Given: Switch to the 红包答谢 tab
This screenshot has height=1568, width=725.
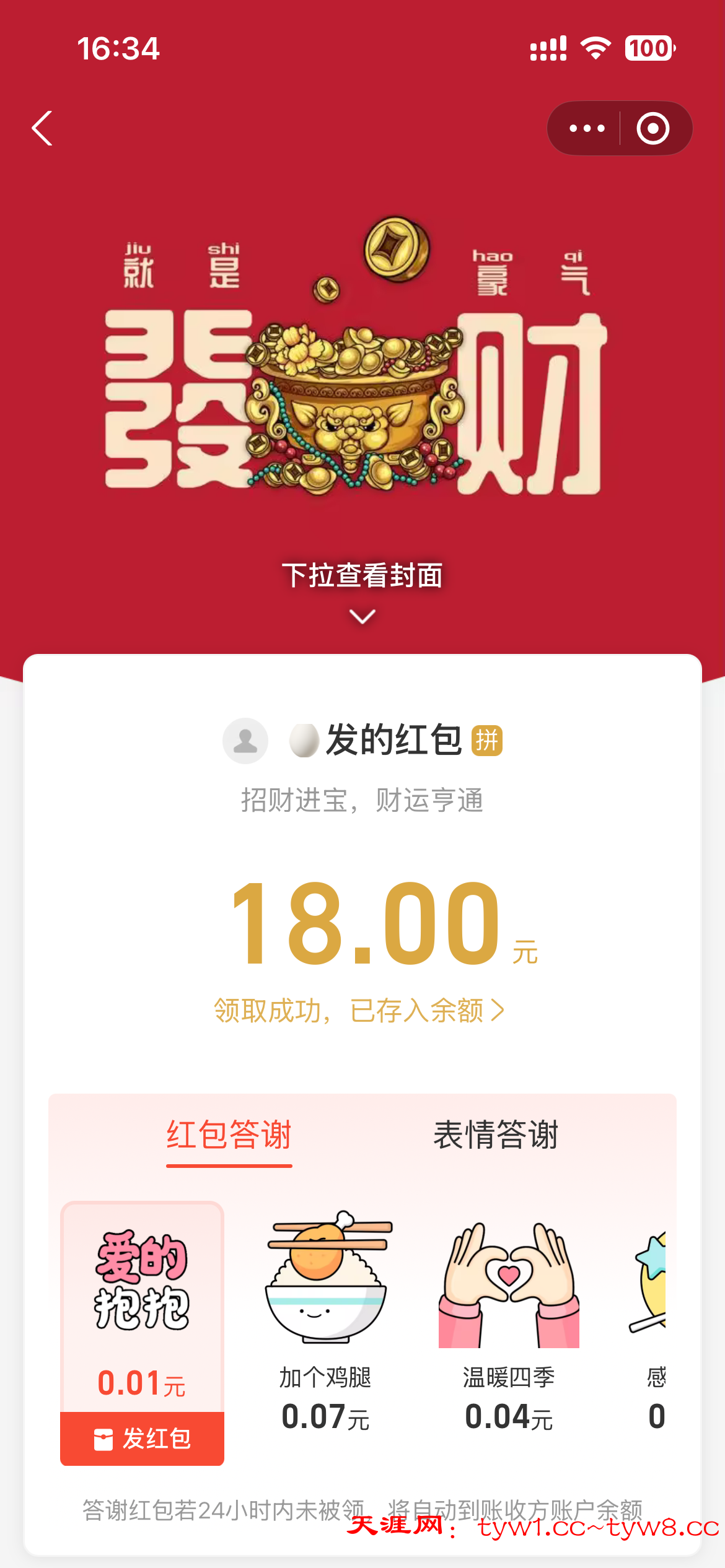Looking at the screenshot, I should [229, 1135].
